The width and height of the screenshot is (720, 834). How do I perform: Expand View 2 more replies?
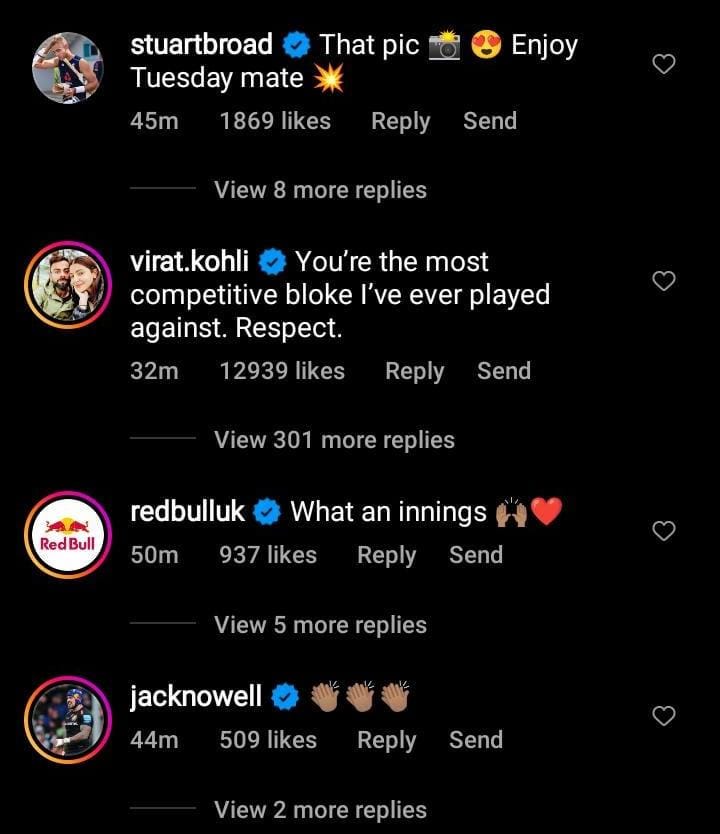(320, 810)
